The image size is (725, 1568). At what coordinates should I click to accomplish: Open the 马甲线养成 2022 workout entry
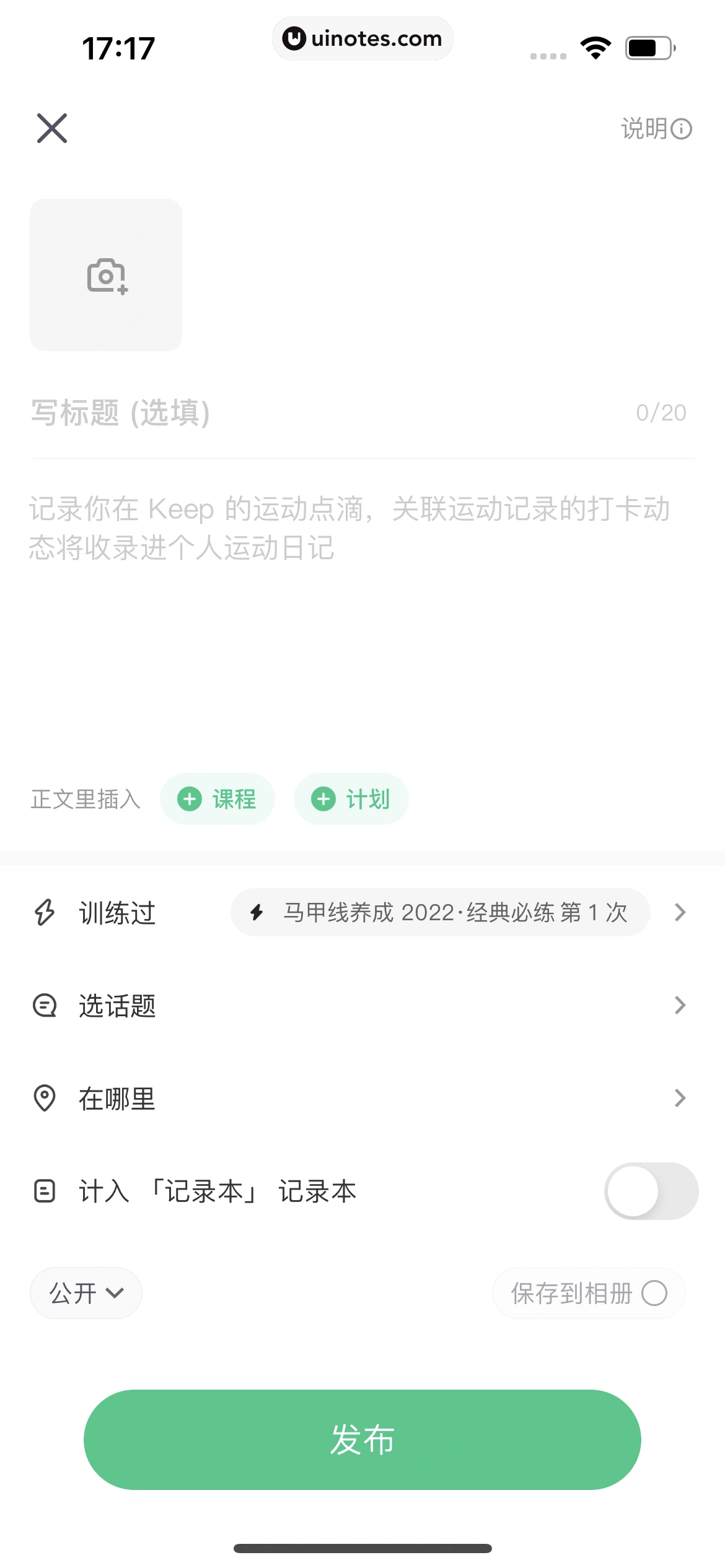click(x=441, y=912)
